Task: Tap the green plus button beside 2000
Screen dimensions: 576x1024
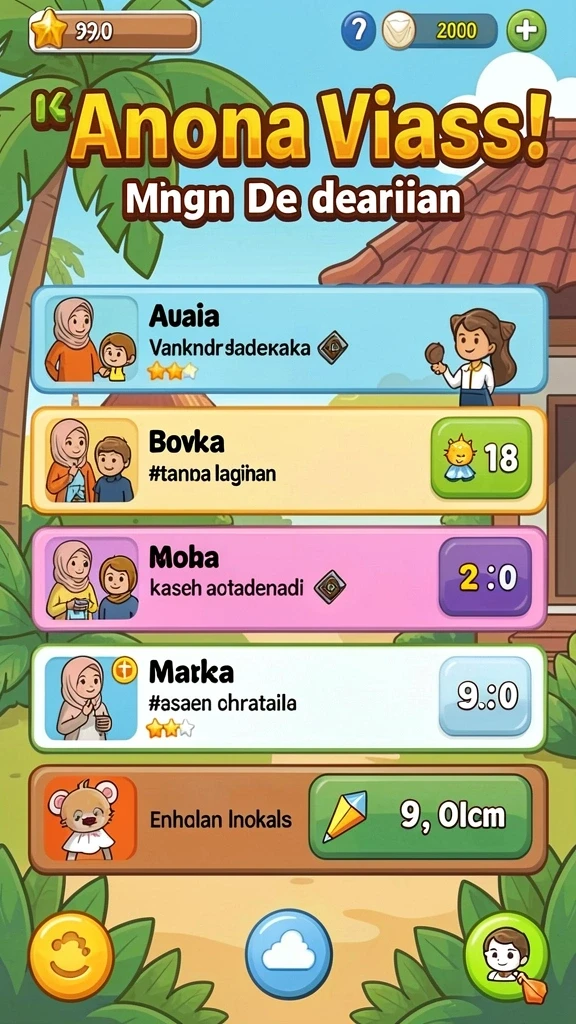Action: pyautogui.click(x=526, y=31)
